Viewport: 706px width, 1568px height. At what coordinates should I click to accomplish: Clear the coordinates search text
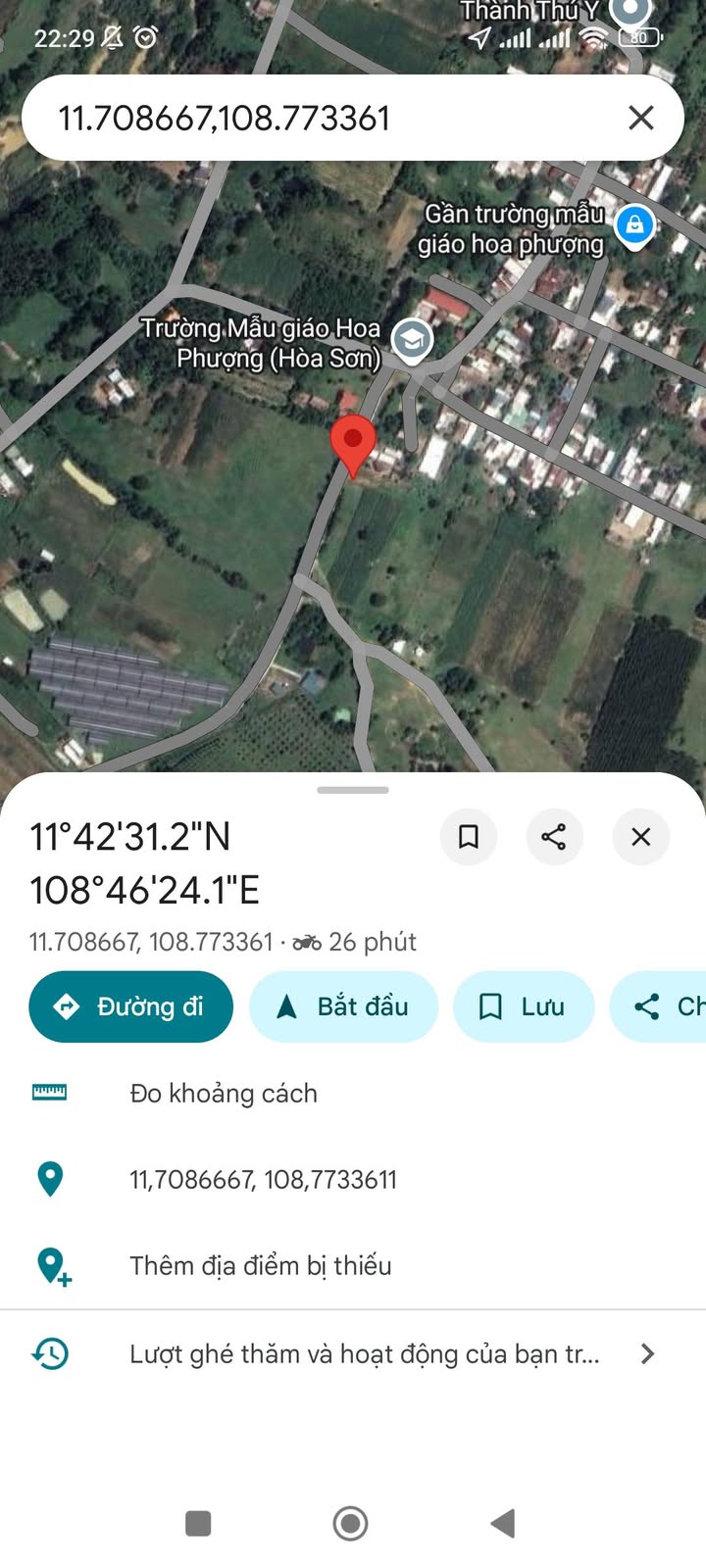[x=640, y=119]
